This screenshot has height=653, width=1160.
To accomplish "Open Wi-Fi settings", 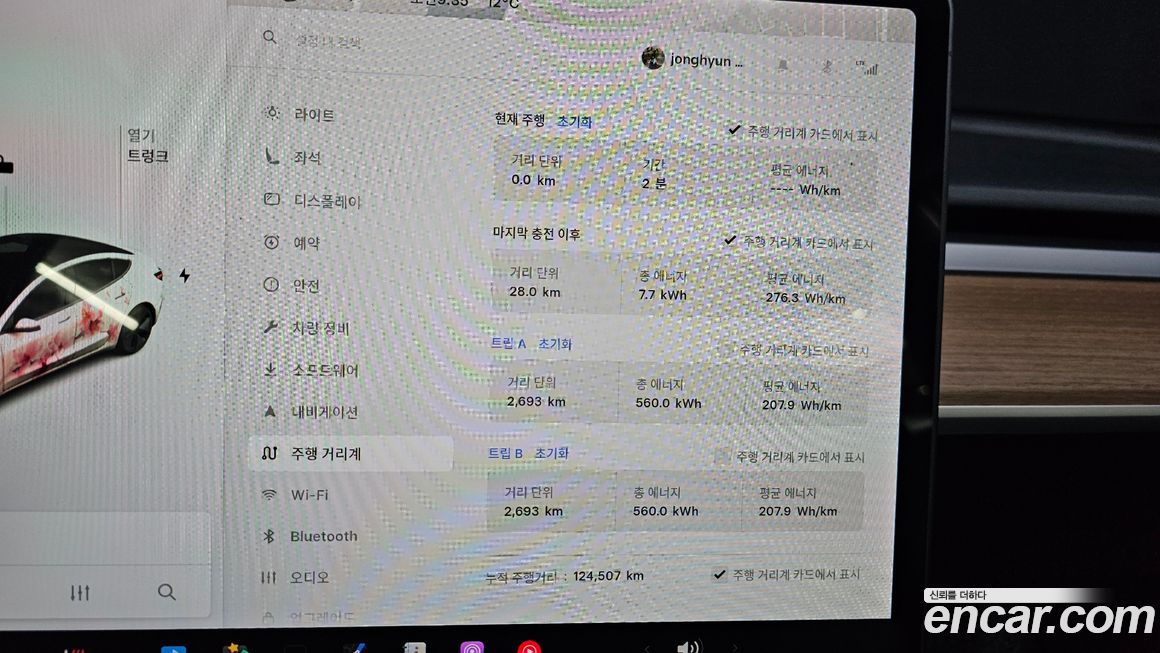I will pyautogui.click(x=309, y=495).
